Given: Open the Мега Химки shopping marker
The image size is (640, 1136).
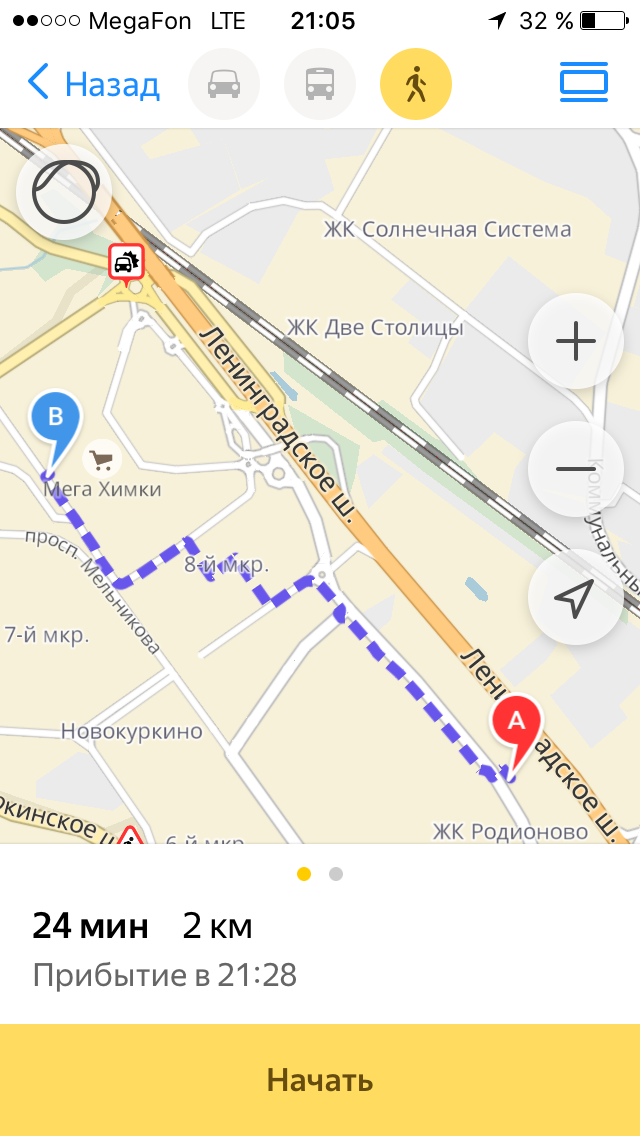Looking at the screenshot, I should [x=101, y=458].
